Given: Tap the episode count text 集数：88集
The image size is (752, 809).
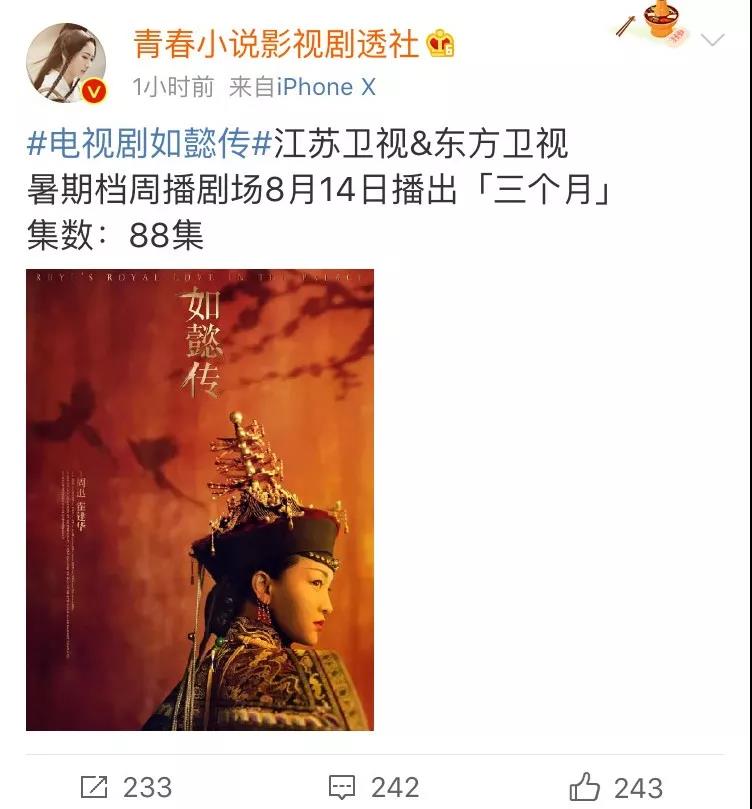Looking at the screenshot, I should point(110,233).
